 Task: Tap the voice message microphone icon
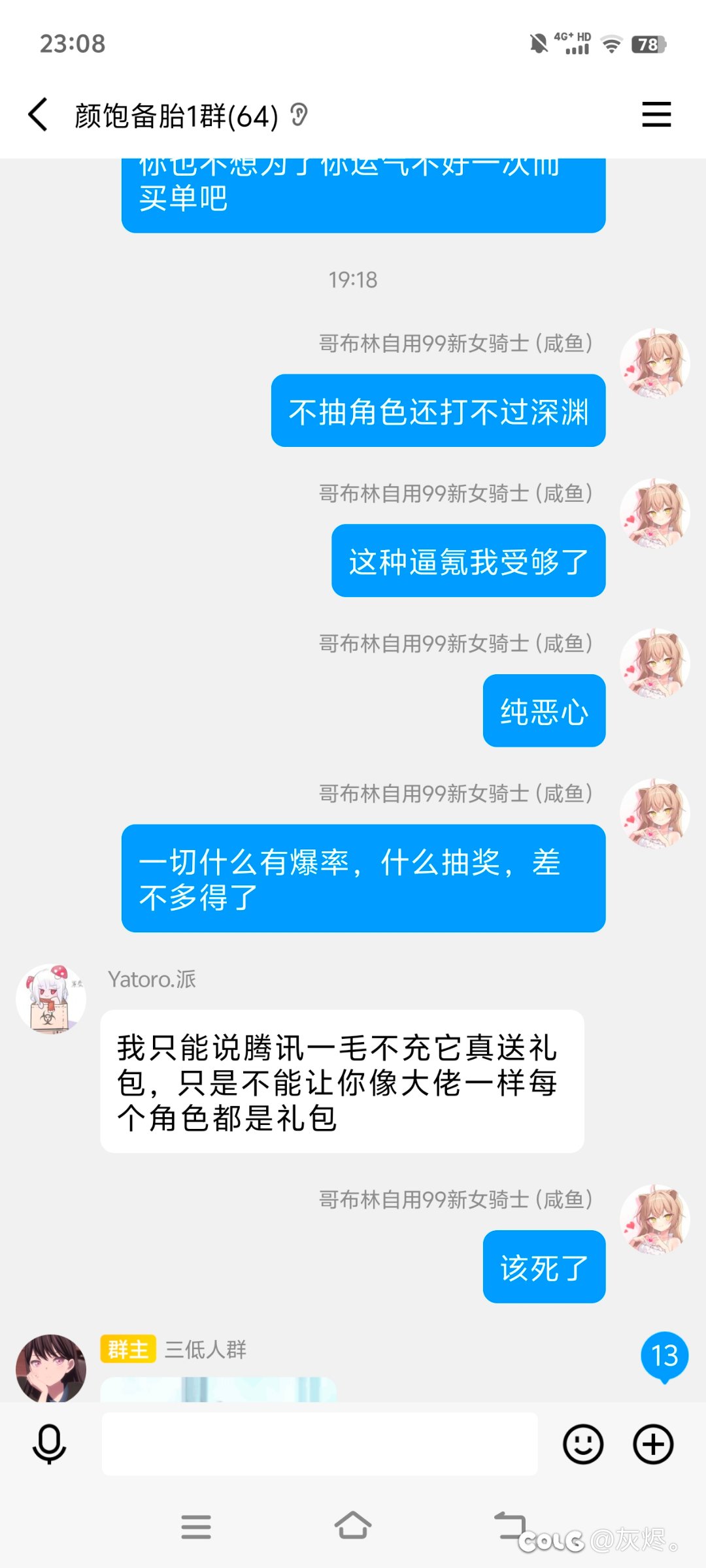pos(49,1445)
